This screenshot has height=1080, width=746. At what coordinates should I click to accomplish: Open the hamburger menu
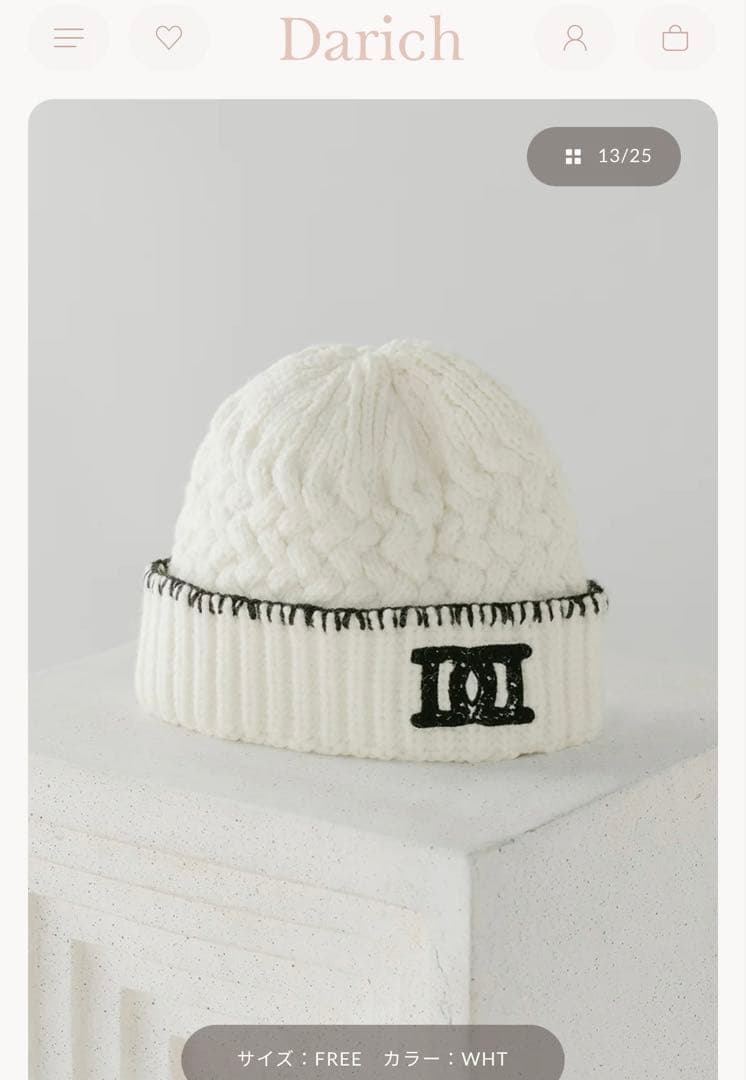pos(69,38)
